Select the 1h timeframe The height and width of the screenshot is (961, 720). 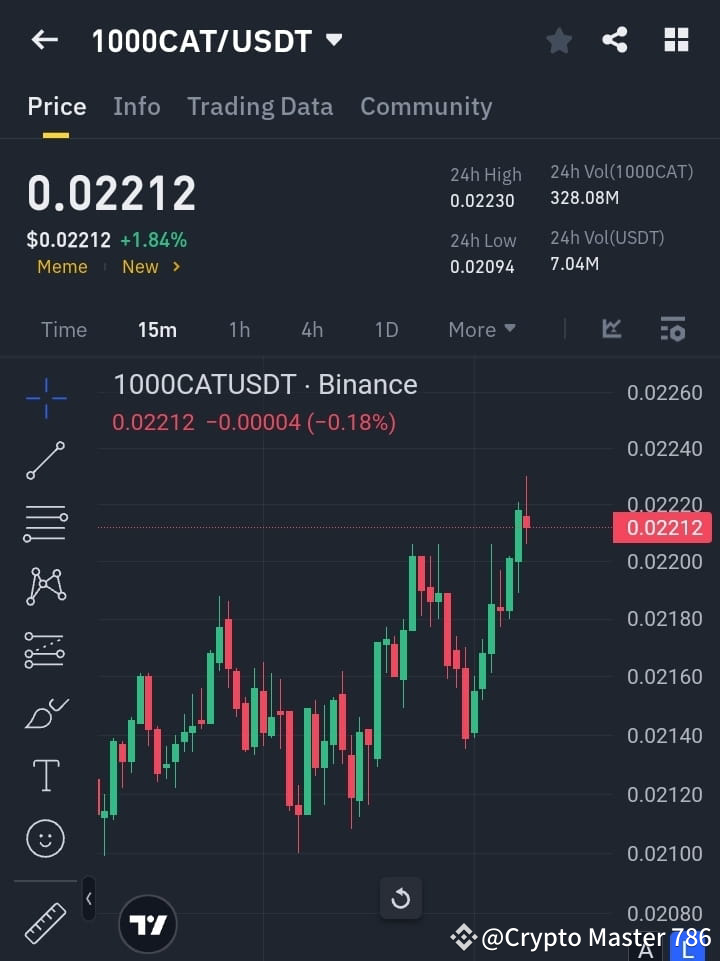[239, 329]
